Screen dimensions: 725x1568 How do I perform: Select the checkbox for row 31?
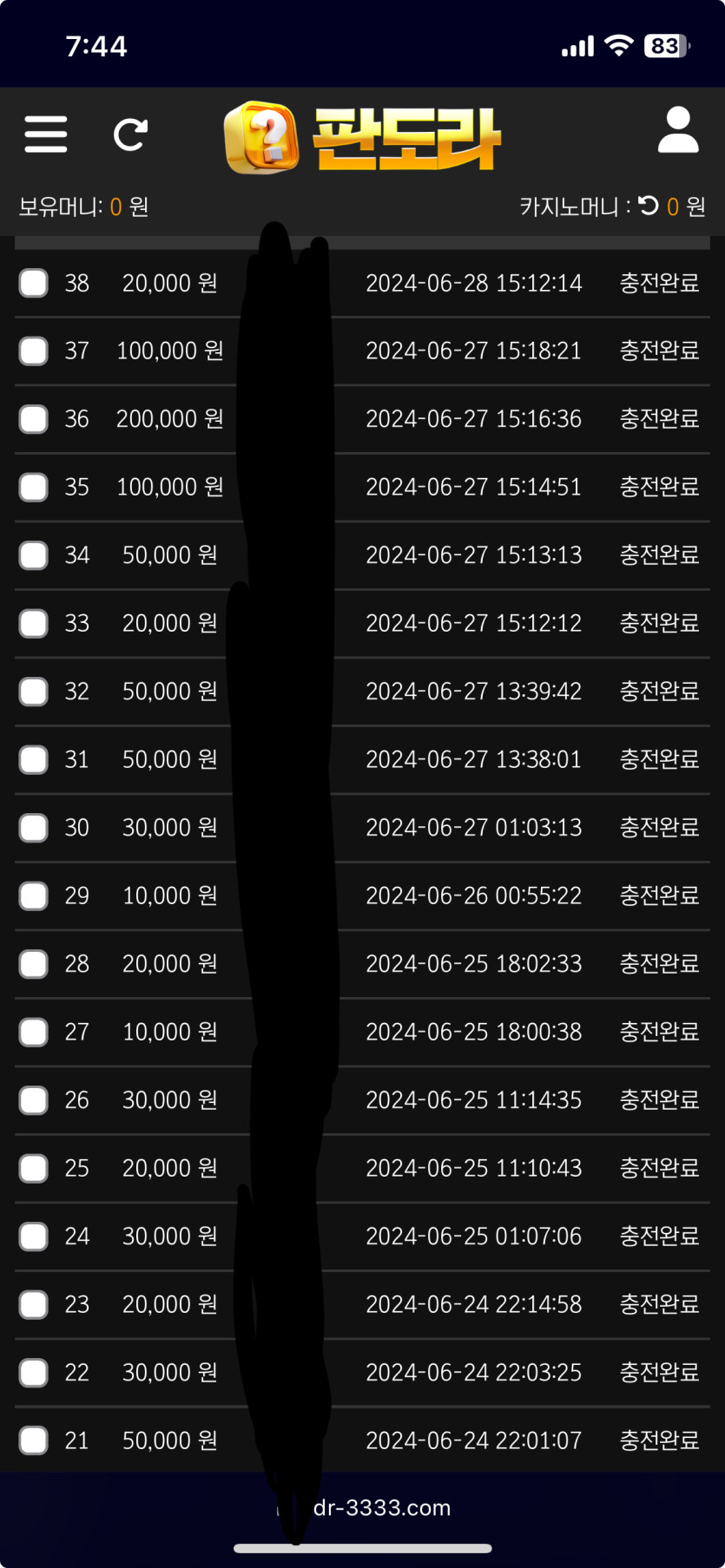(x=34, y=759)
